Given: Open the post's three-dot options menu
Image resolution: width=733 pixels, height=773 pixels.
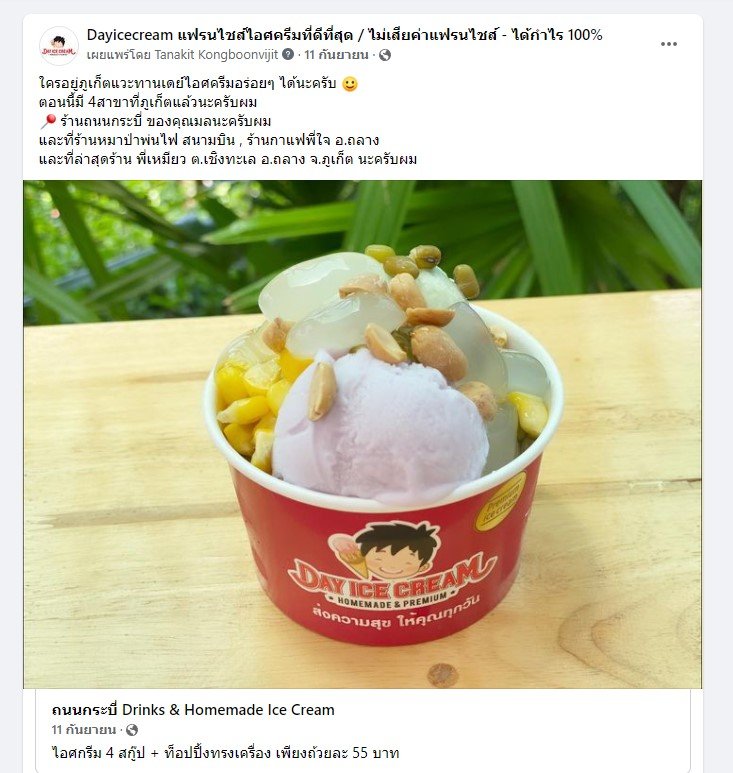Looking at the screenshot, I should pos(669,44).
